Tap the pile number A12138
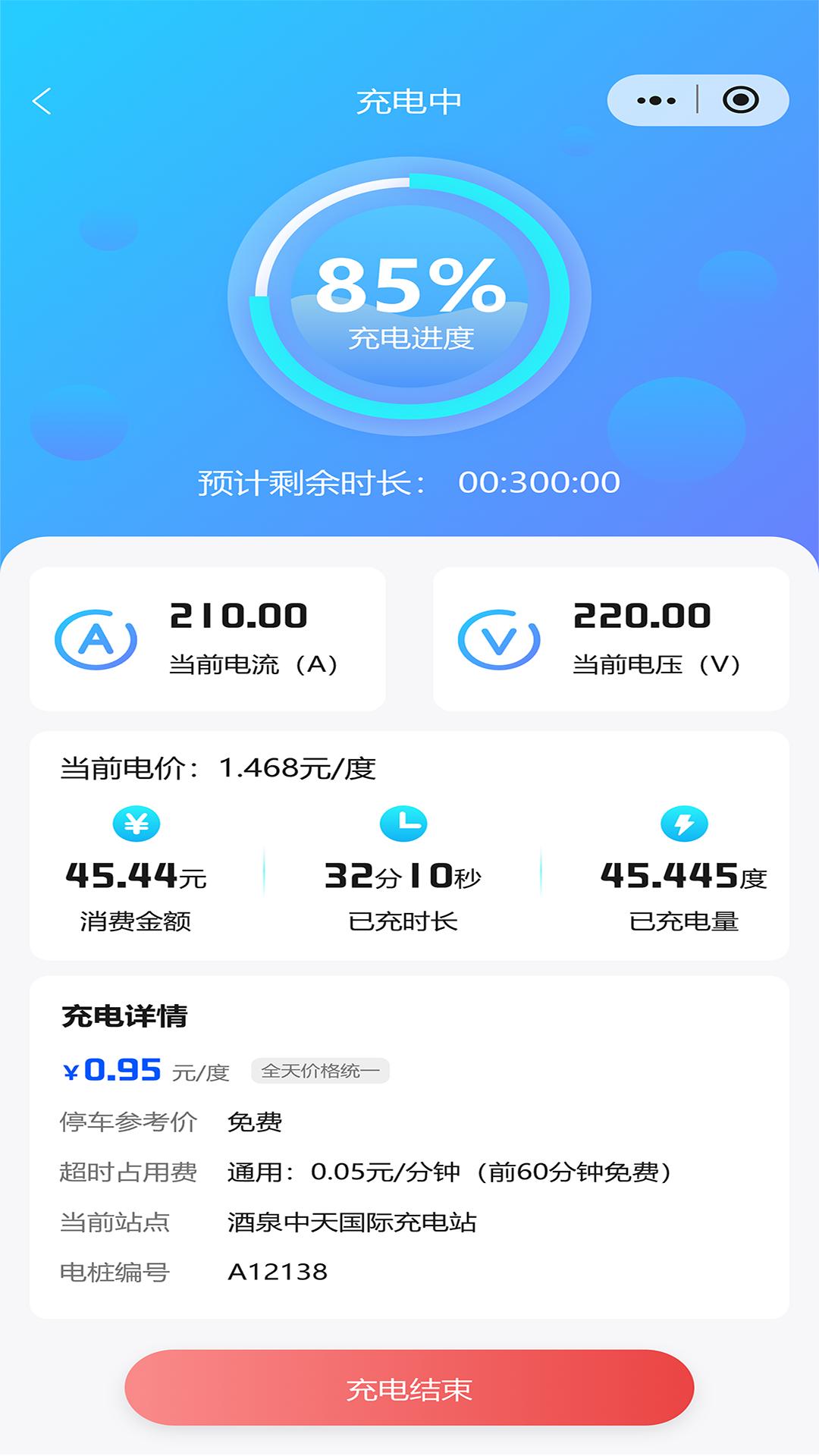The image size is (819, 1456). click(x=281, y=1270)
